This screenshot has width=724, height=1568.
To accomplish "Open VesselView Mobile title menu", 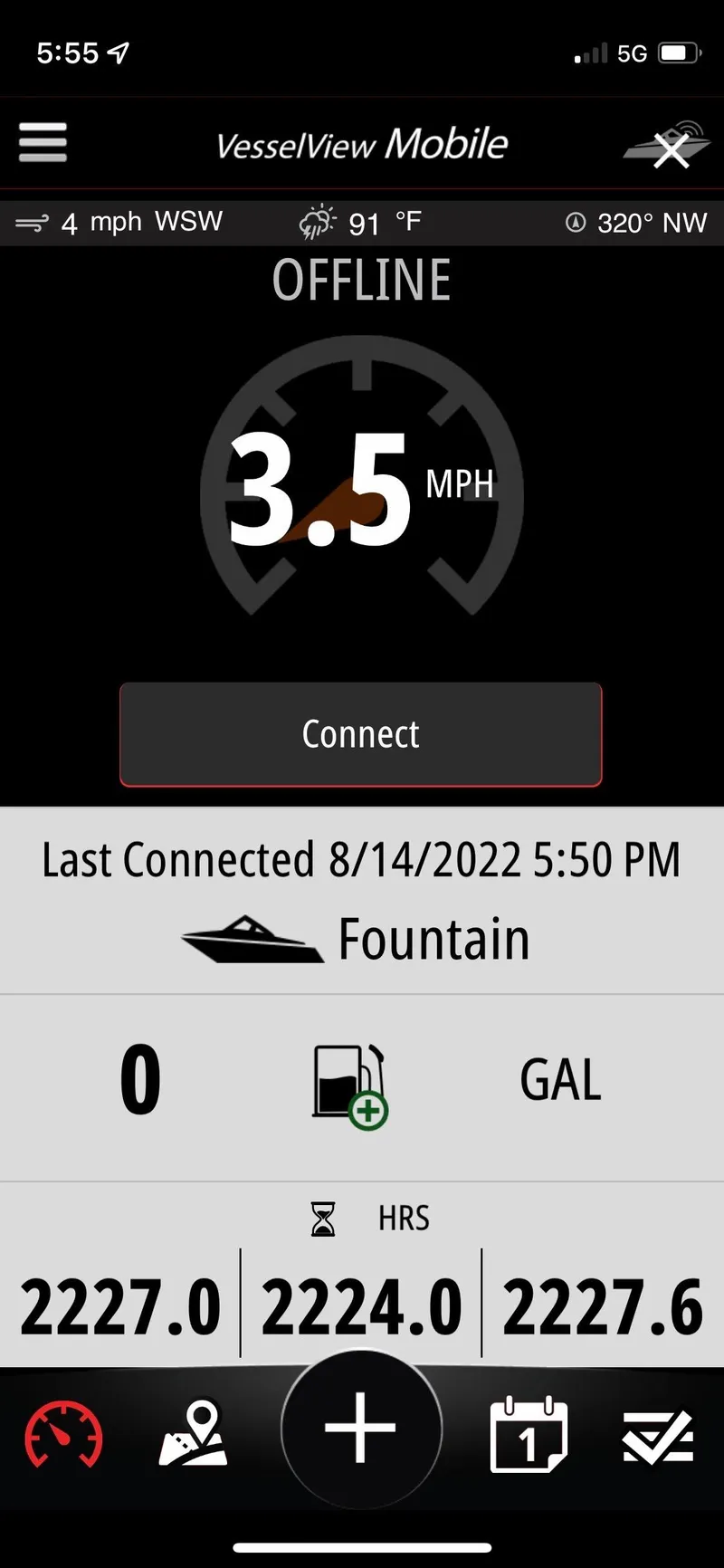I will click(362, 143).
